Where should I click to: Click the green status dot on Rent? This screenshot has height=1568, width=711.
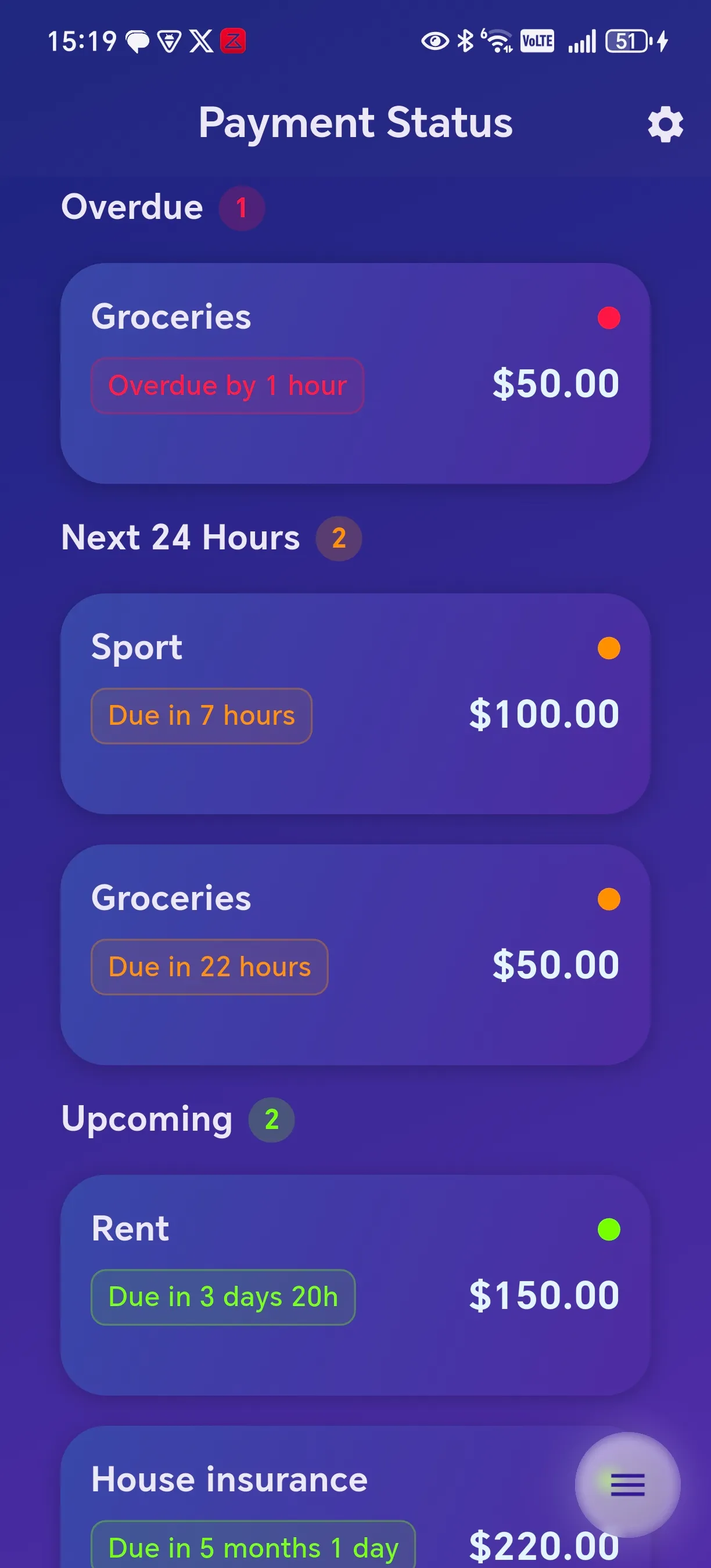tap(609, 1229)
